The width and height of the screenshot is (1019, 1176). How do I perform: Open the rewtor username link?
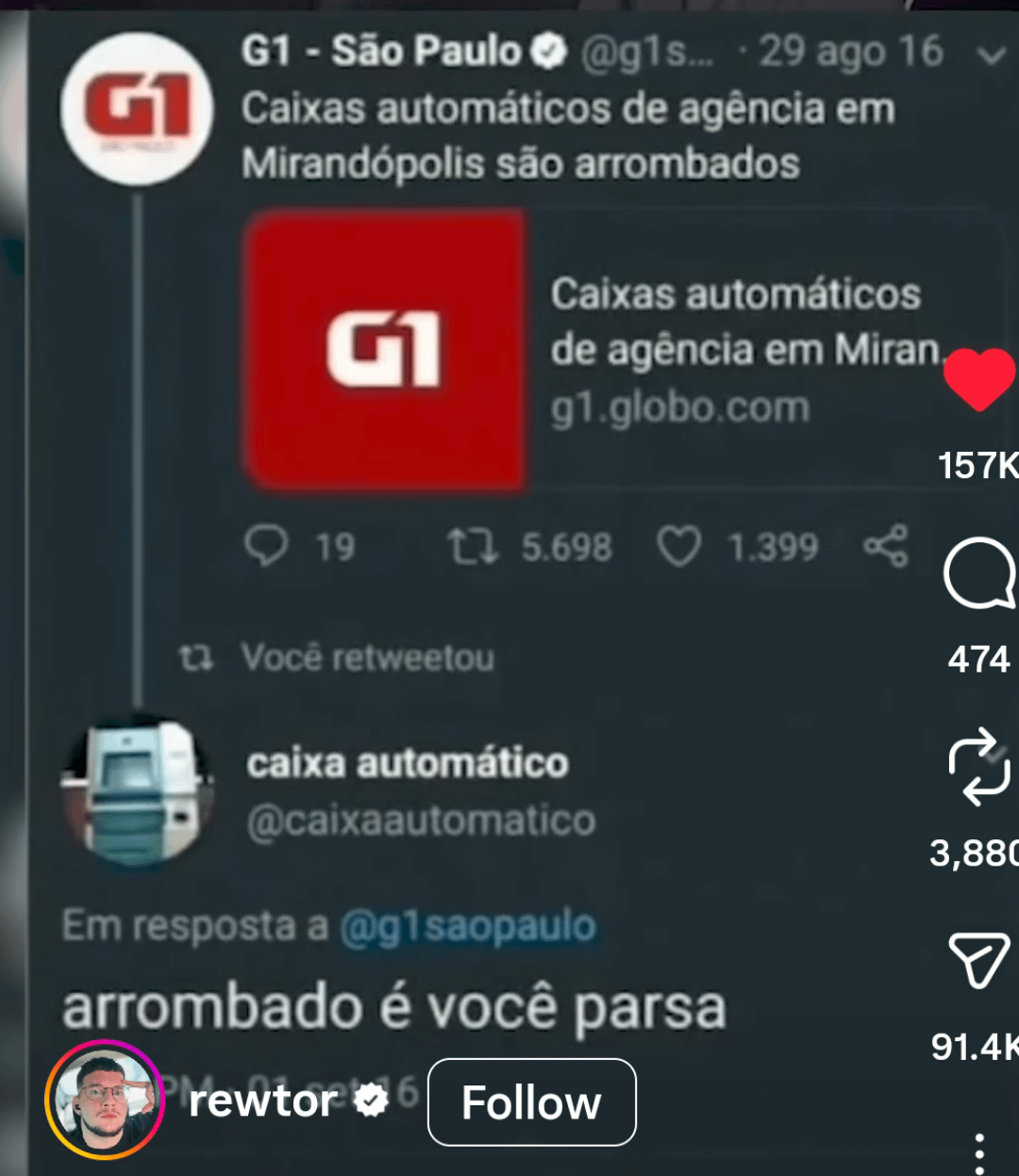263,1101
